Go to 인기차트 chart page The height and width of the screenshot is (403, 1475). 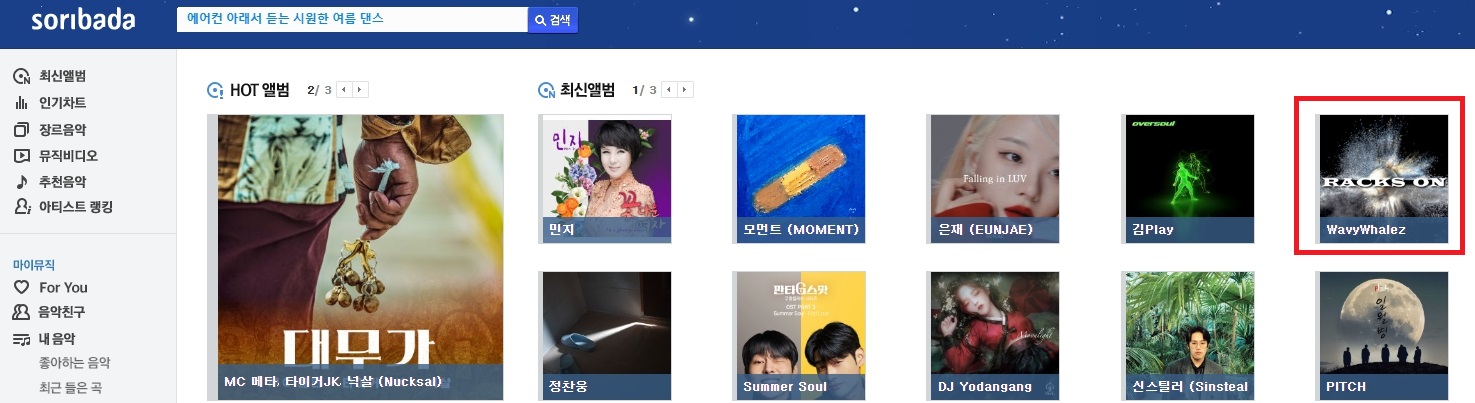(x=62, y=103)
